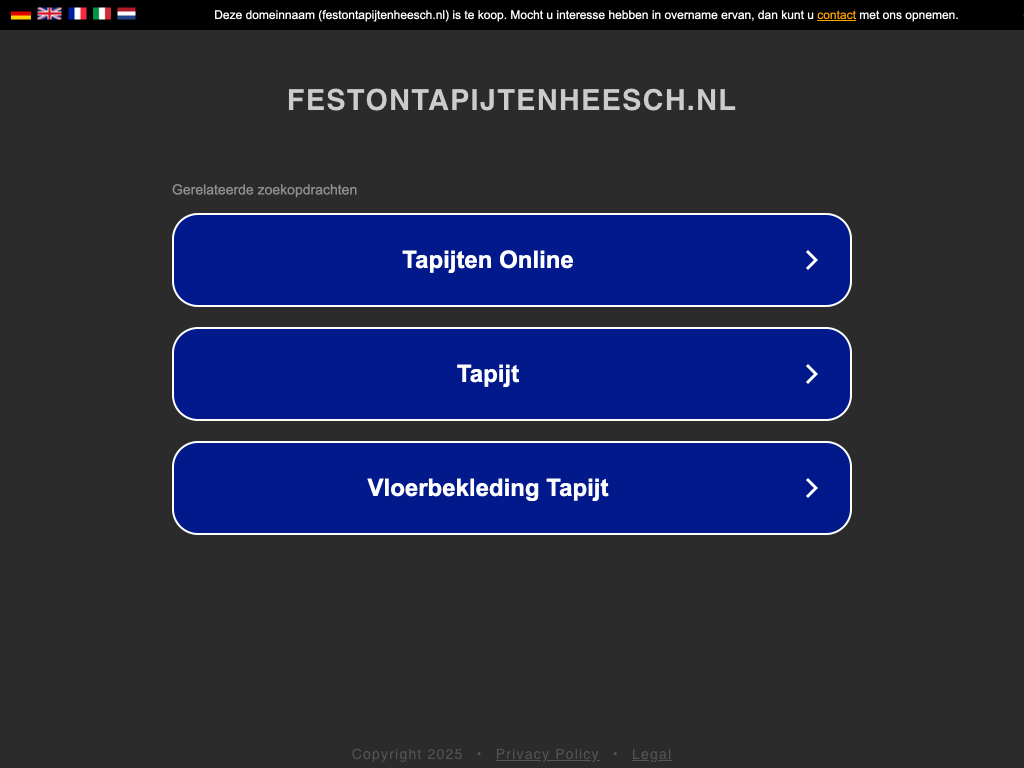Open the contact link in the banner
This screenshot has height=768, width=1024.
click(x=836, y=15)
